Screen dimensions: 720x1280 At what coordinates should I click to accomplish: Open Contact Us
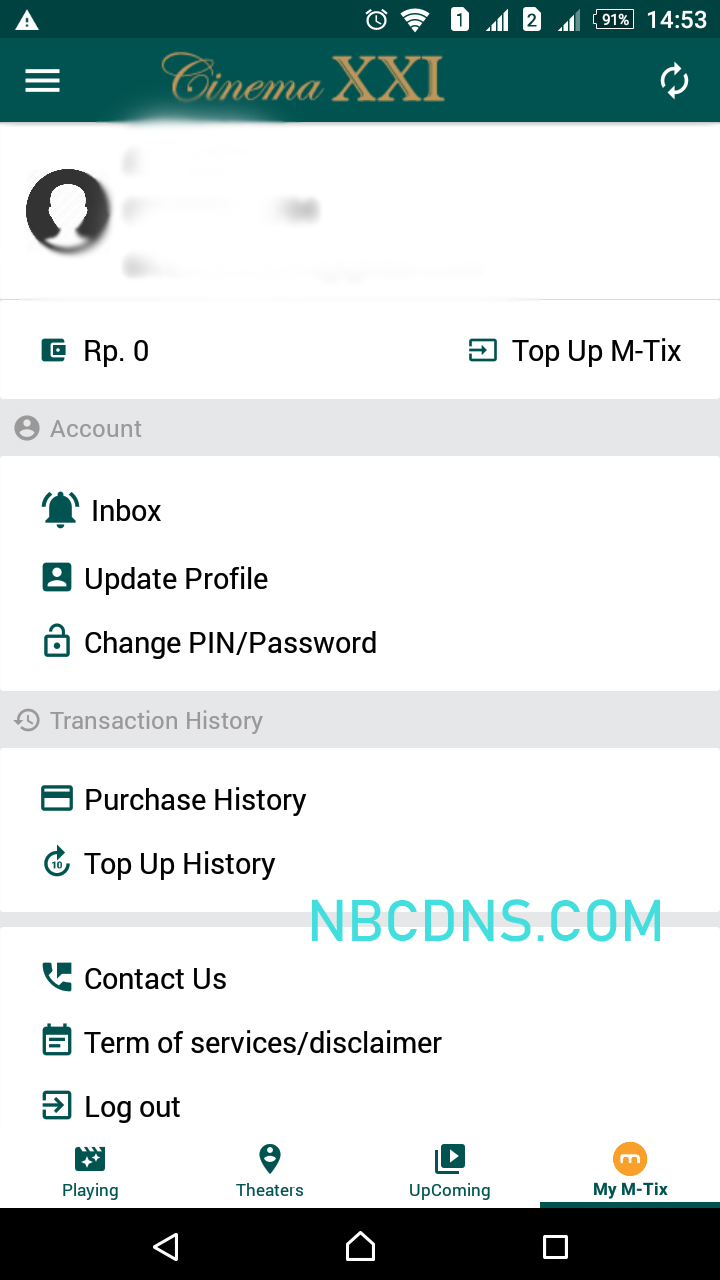click(155, 979)
